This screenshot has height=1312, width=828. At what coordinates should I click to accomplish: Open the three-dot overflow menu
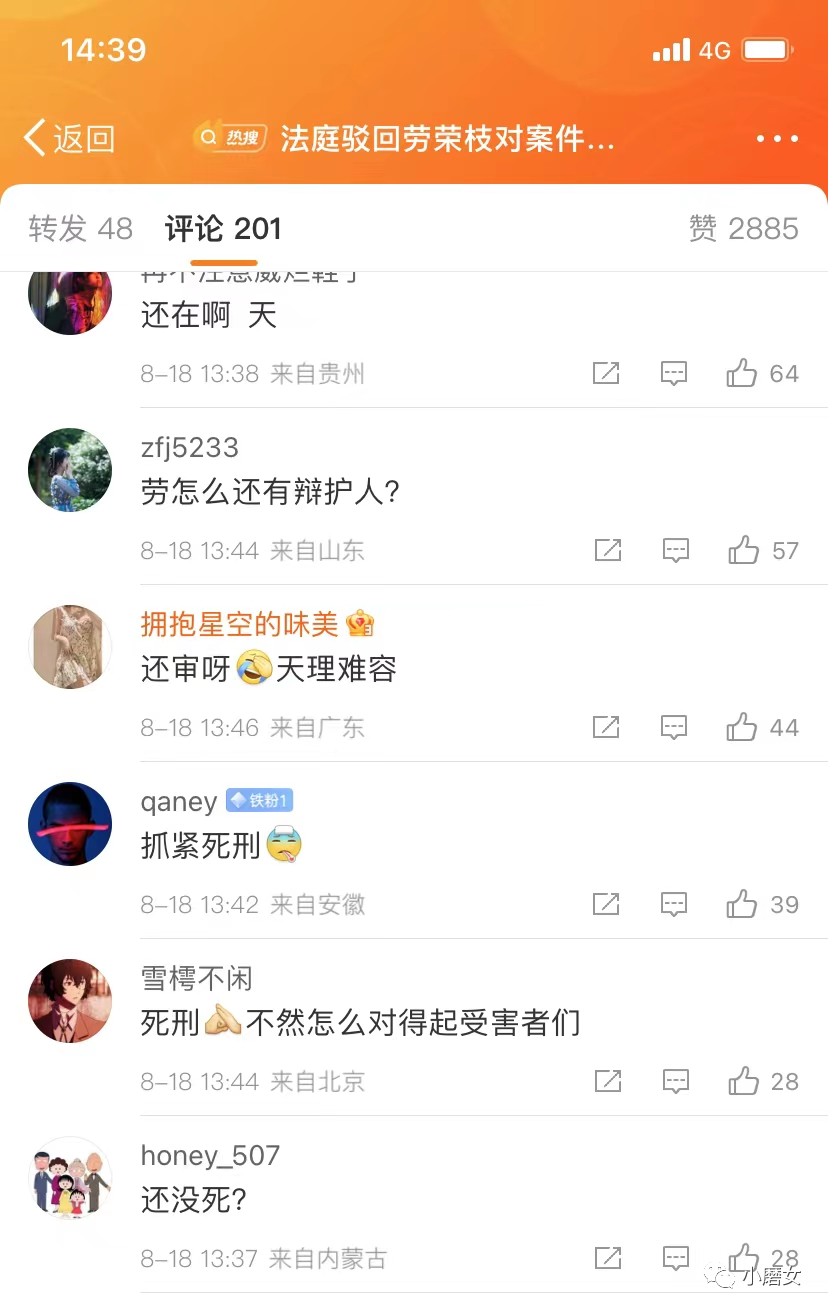[x=777, y=139]
